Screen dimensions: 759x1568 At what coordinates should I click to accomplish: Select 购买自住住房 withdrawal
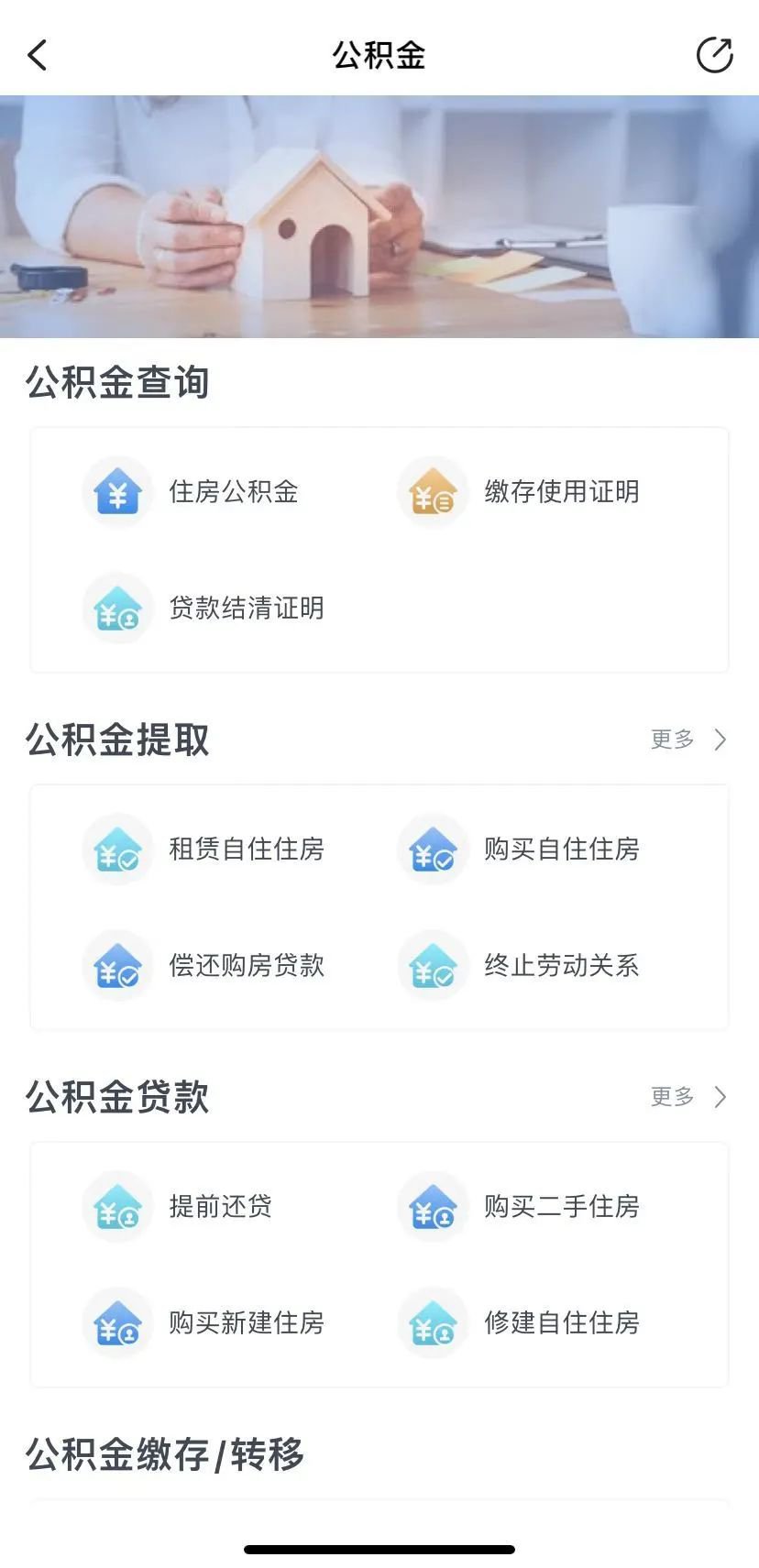click(519, 850)
